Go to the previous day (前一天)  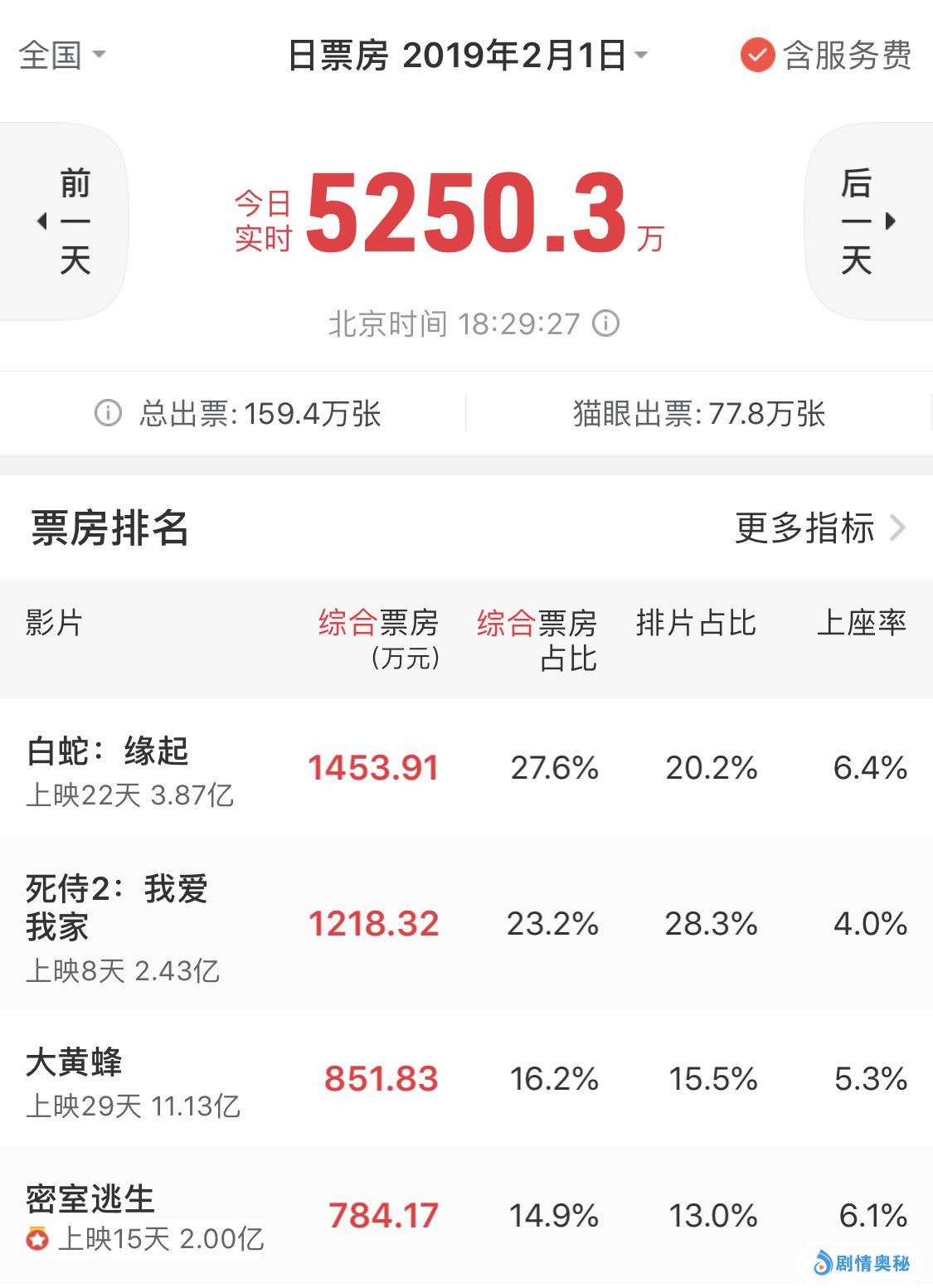[64, 221]
